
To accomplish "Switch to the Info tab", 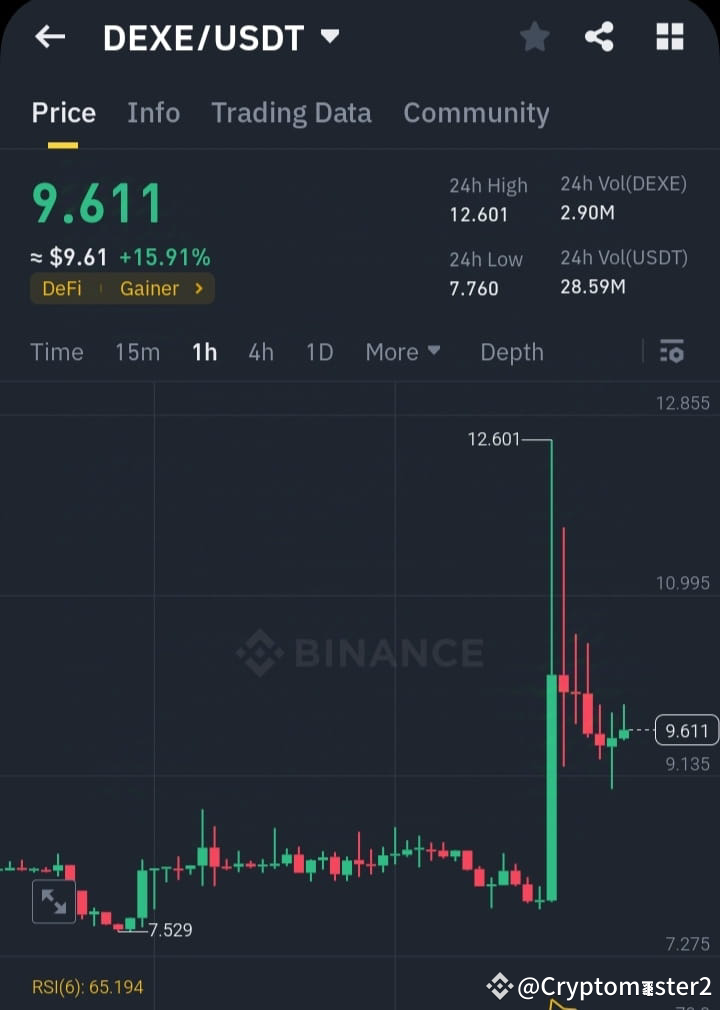I will tap(153, 113).
